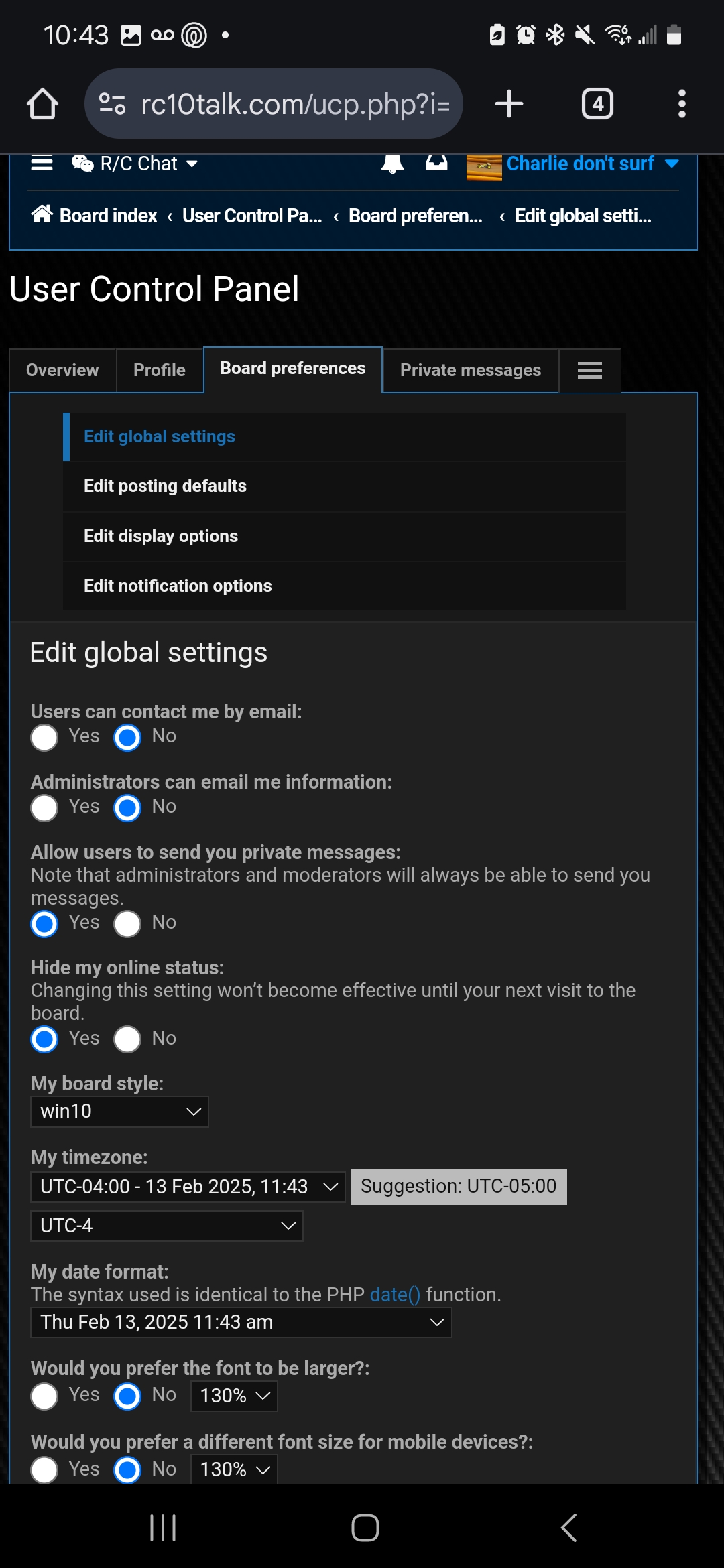Open Edit posting defaults

[x=345, y=486]
